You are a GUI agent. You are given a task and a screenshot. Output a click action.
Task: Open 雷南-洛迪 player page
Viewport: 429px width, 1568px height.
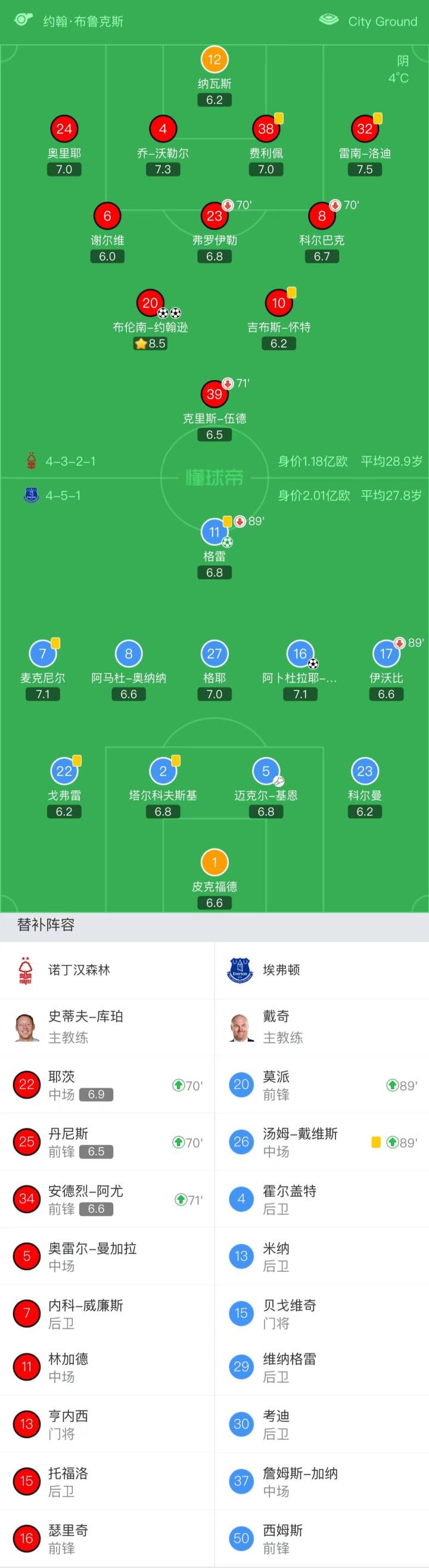coord(365,129)
